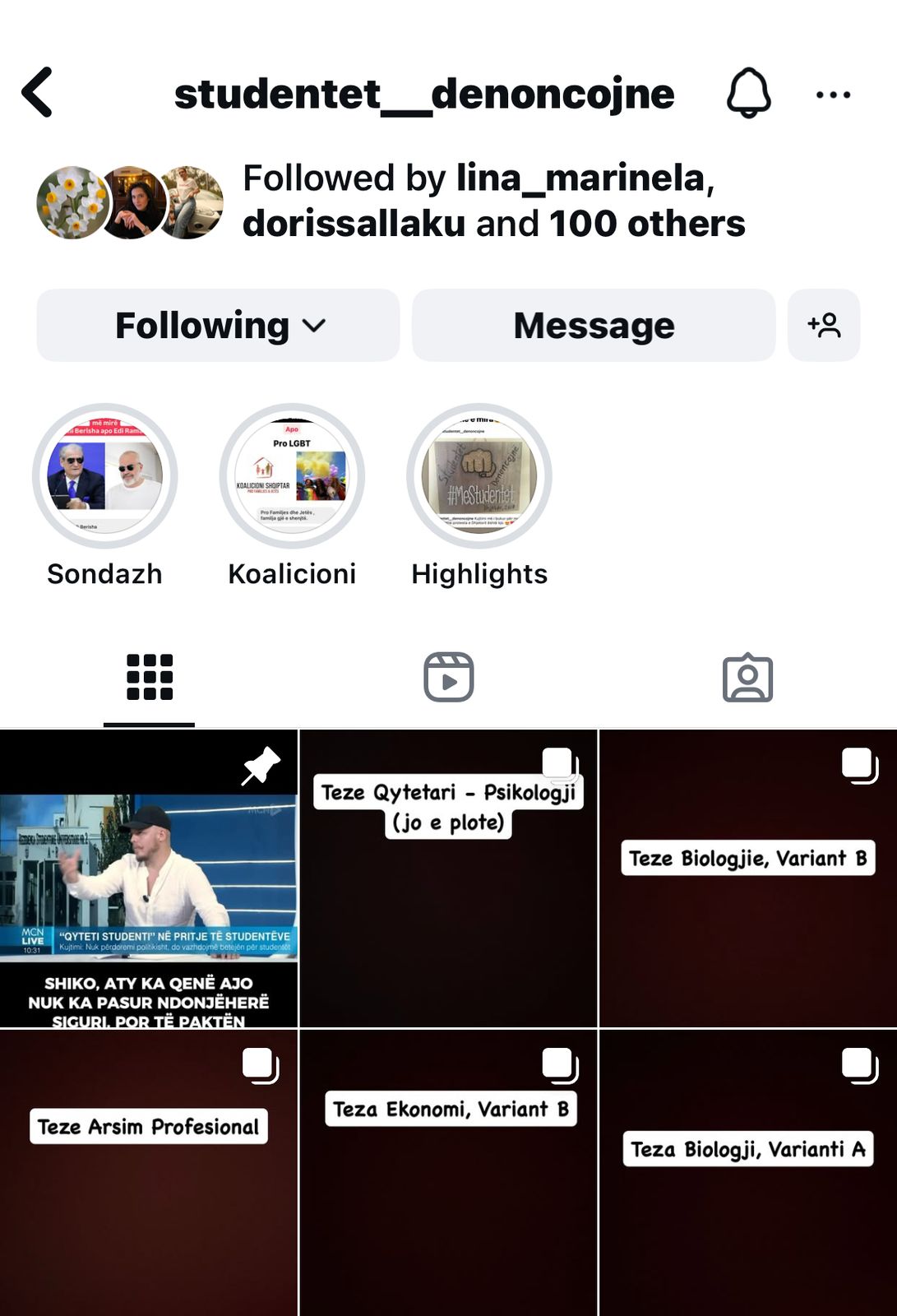
Task: Open the pinned MCN Live video post
Action: (149, 878)
